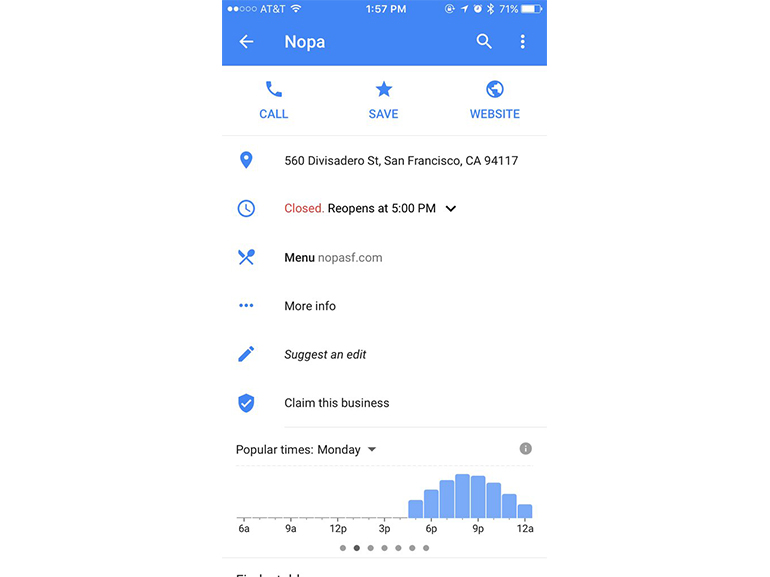Screen dimensions: 770x577
Task: Expand the opening hours
Action: 451,209
